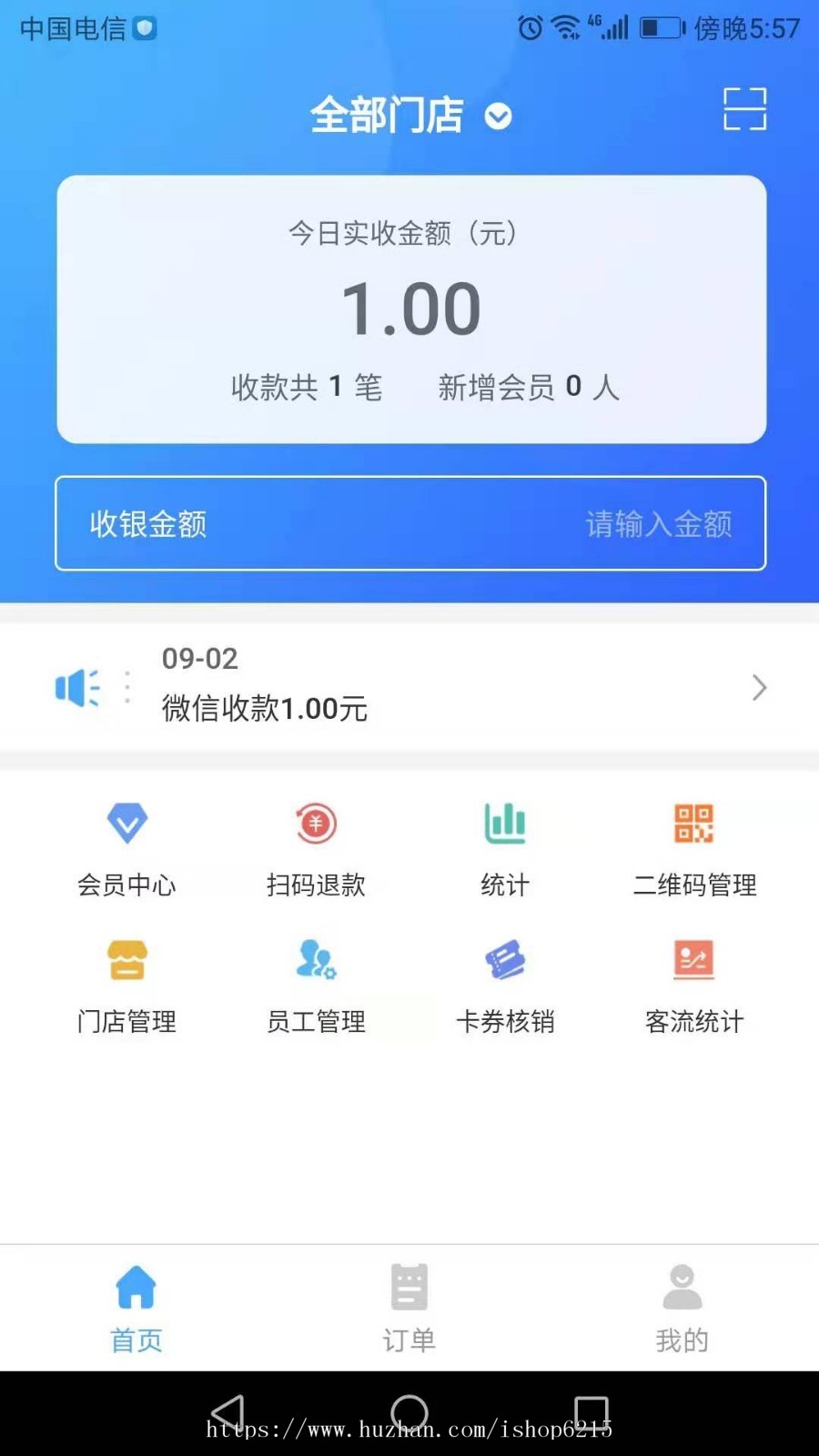The height and width of the screenshot is (1456, 819).
Task: Open 卡券核销 coupon verification
Action: pos(505,983)
